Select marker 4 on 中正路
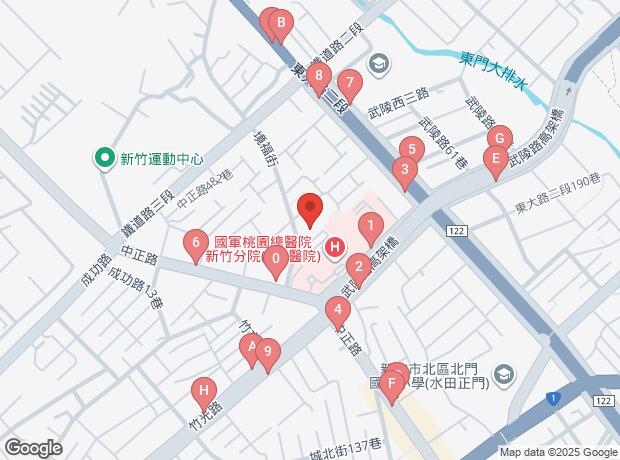This screenshot has height=460, width=620. pyautogui.click(x=411, y=150)
